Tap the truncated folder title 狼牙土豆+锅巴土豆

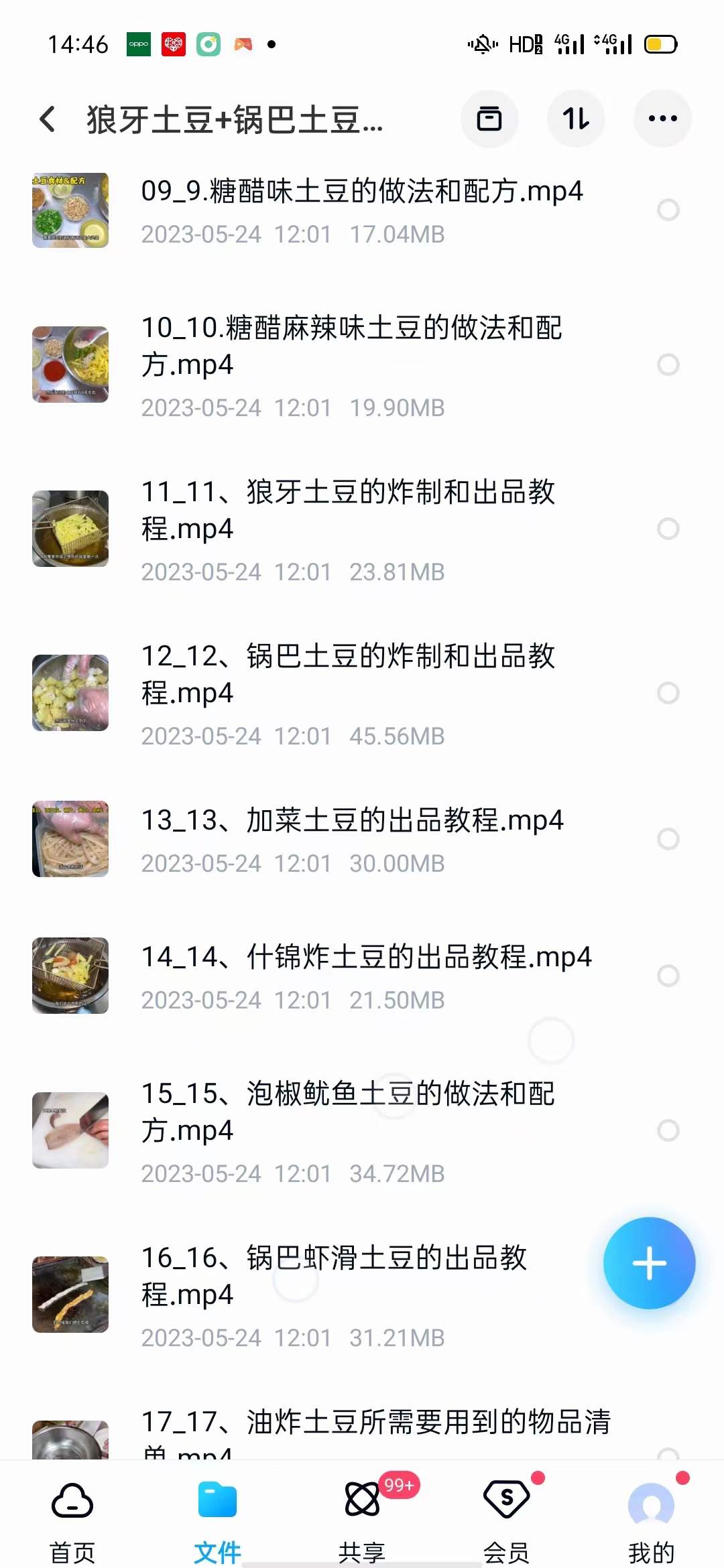click(x=233, y=118)
